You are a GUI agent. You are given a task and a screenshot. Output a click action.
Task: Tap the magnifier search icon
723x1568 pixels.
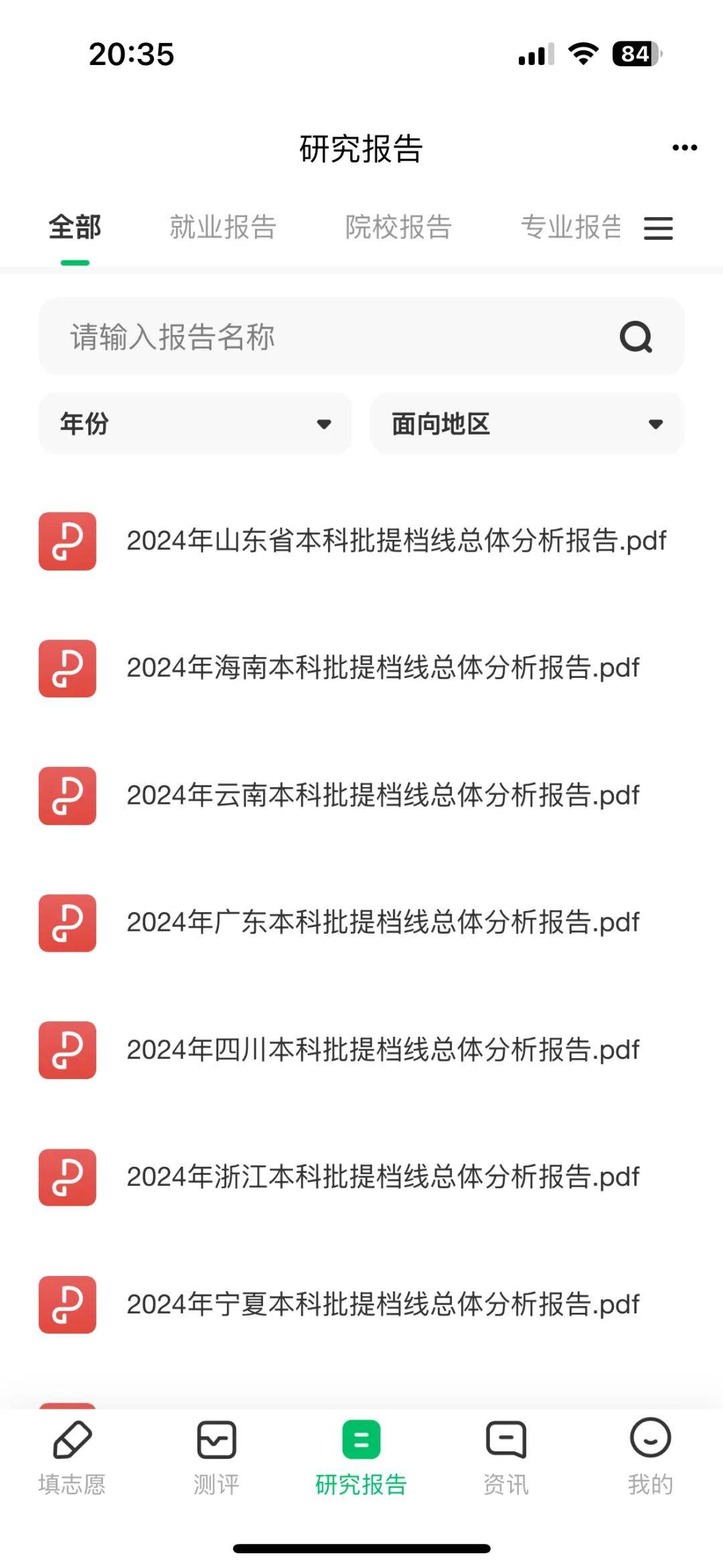(636, 337)
